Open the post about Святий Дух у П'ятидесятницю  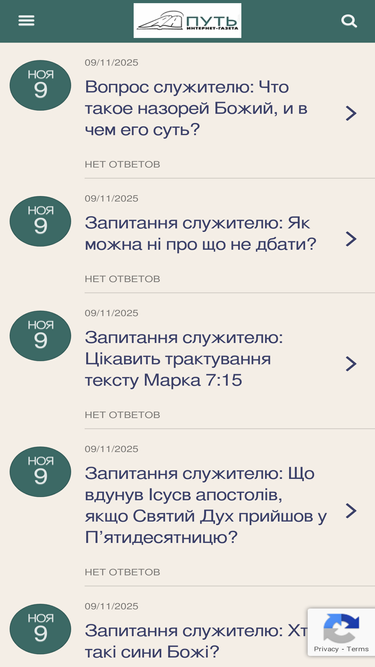[206, 505]
